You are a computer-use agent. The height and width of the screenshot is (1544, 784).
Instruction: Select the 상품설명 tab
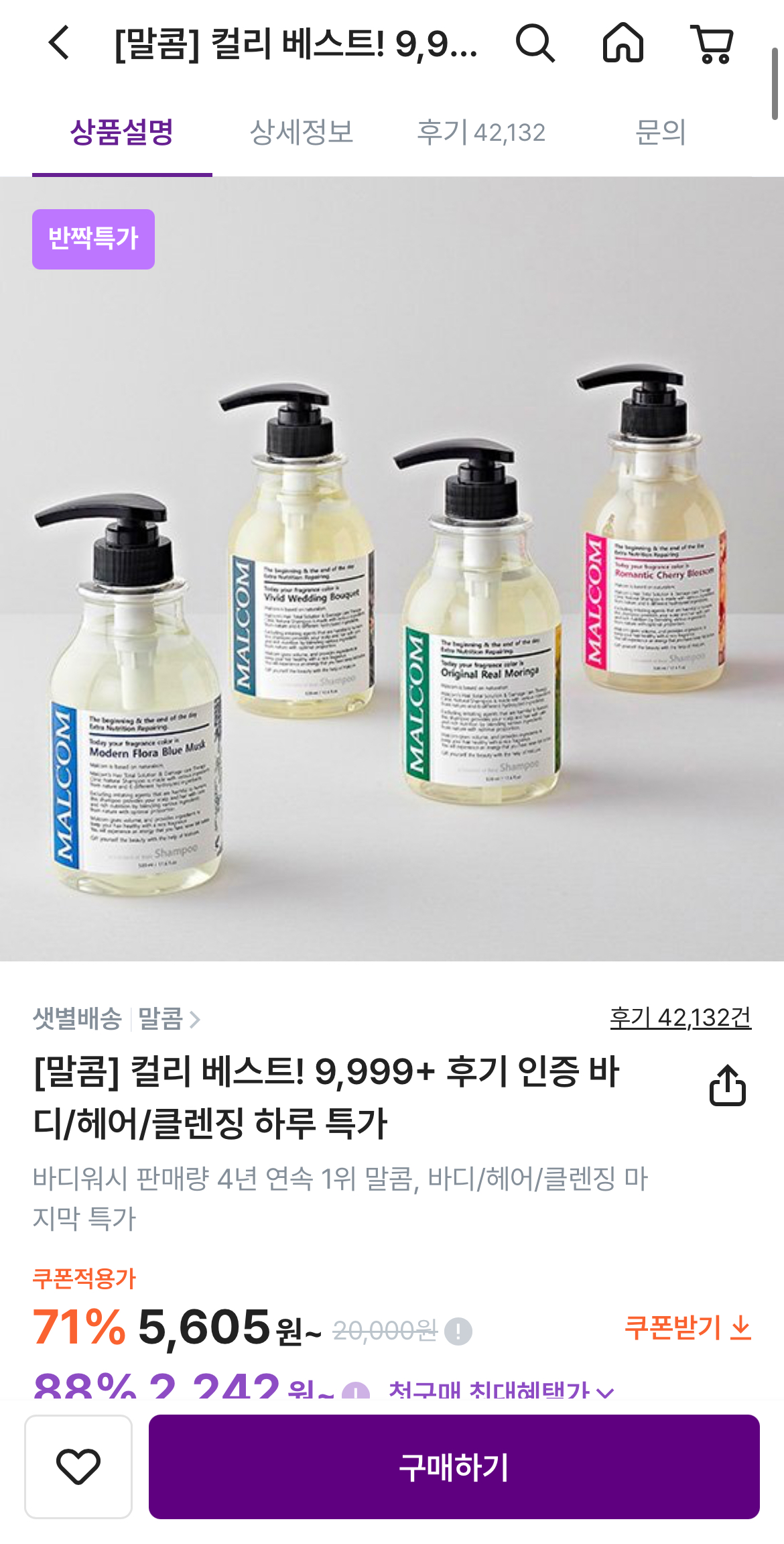coord(122,132)
